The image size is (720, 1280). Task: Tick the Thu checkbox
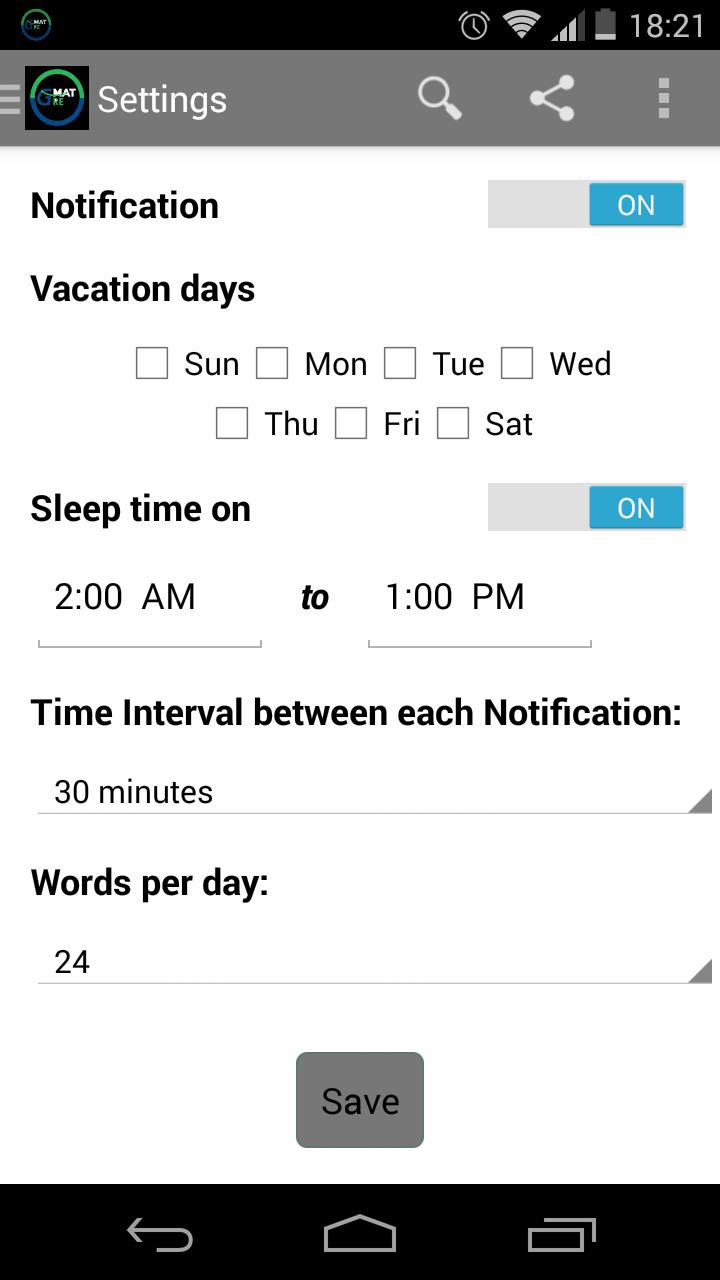(232, 424)
